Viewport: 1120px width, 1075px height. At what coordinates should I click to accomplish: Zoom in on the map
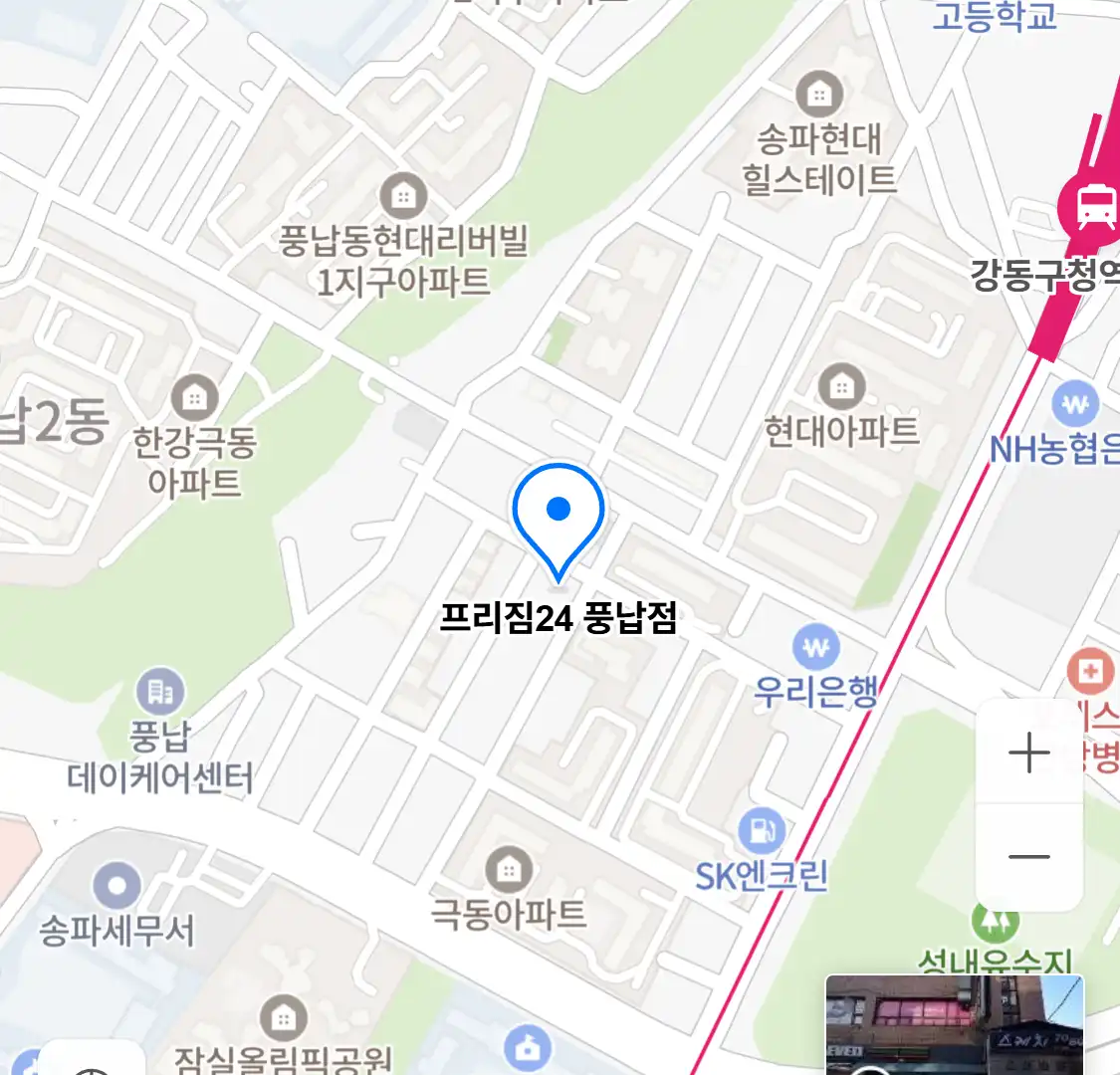coord(1028,753)
